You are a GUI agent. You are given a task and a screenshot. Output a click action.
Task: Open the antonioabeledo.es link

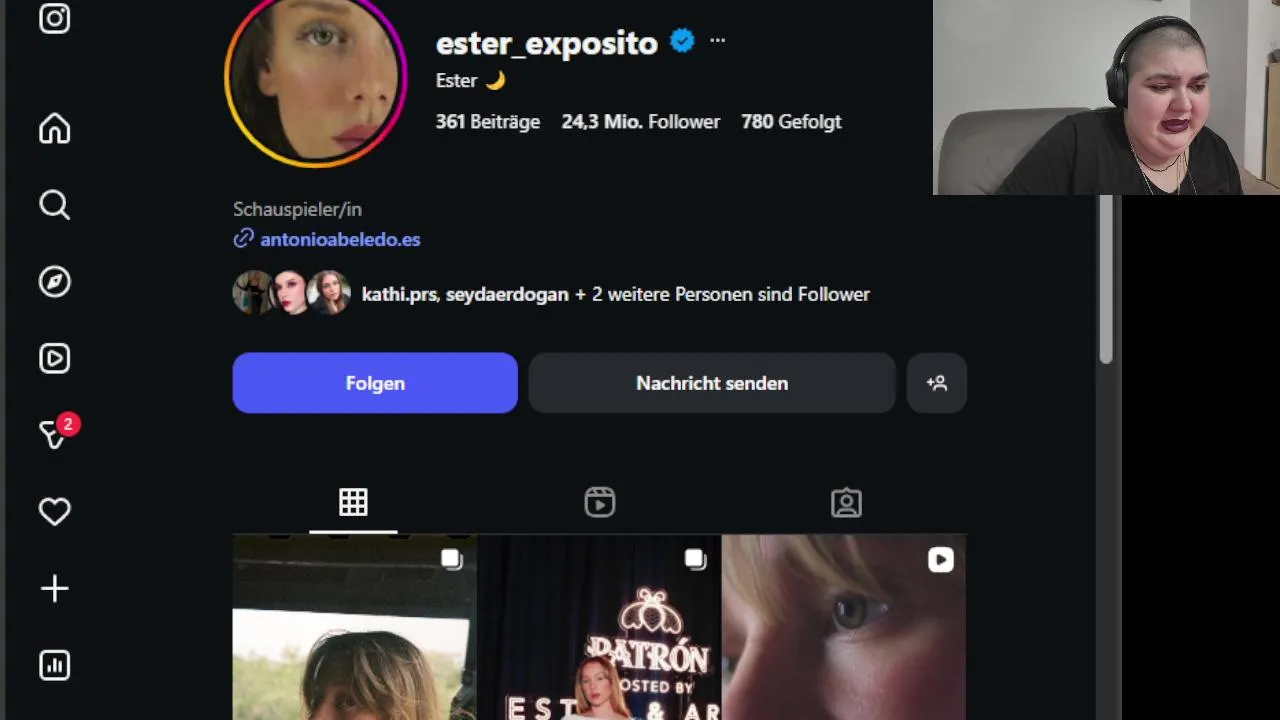[x=339, y=239]
